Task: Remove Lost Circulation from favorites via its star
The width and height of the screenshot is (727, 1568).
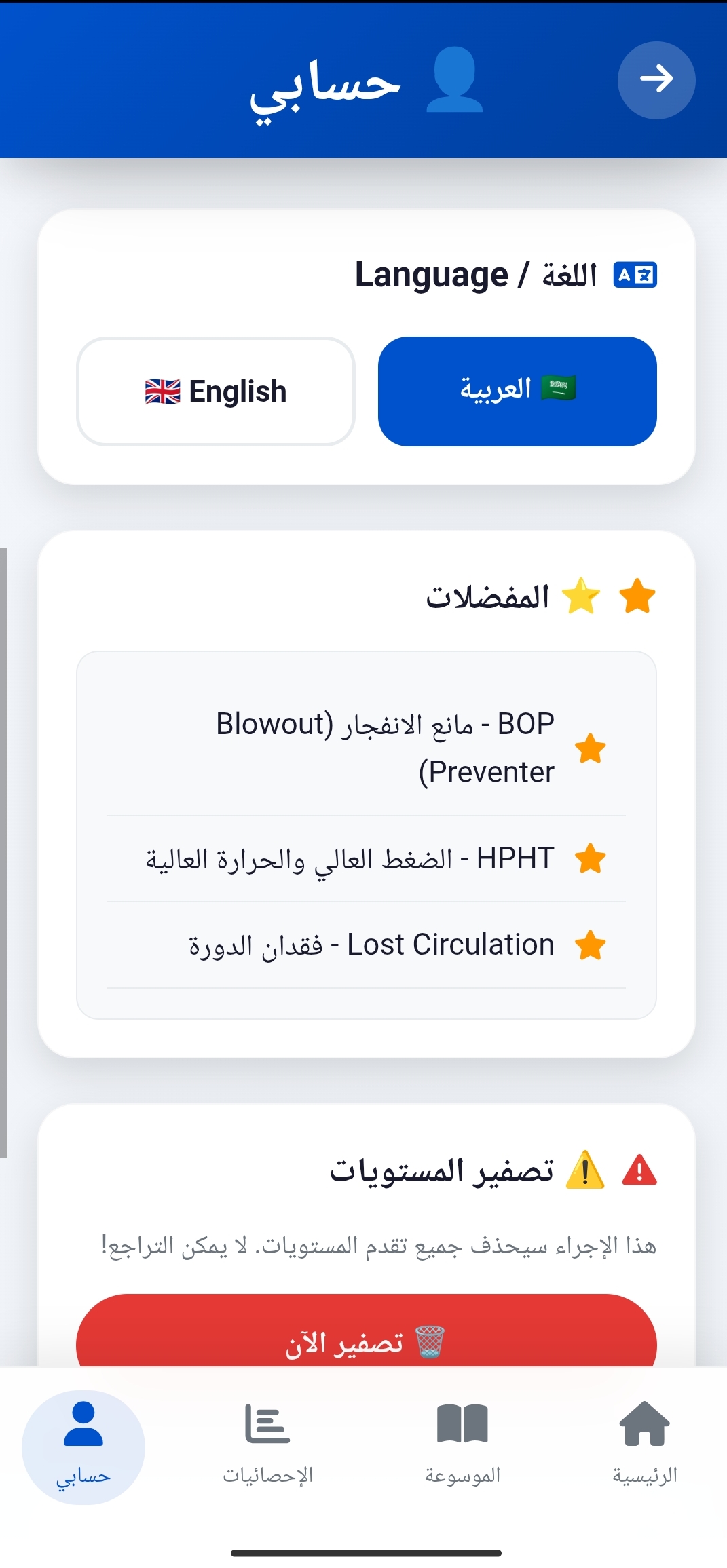Action: [x=590, y=943]
